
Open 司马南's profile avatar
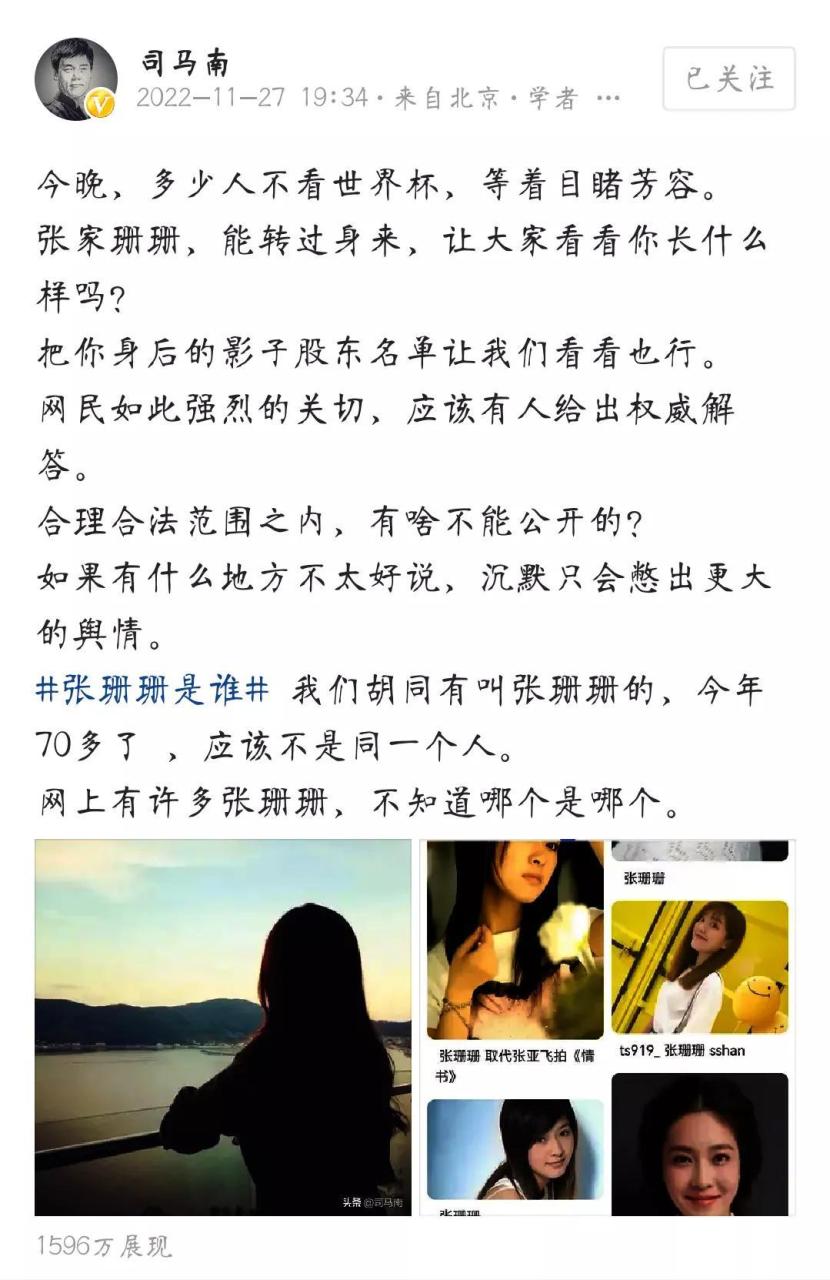76,79
